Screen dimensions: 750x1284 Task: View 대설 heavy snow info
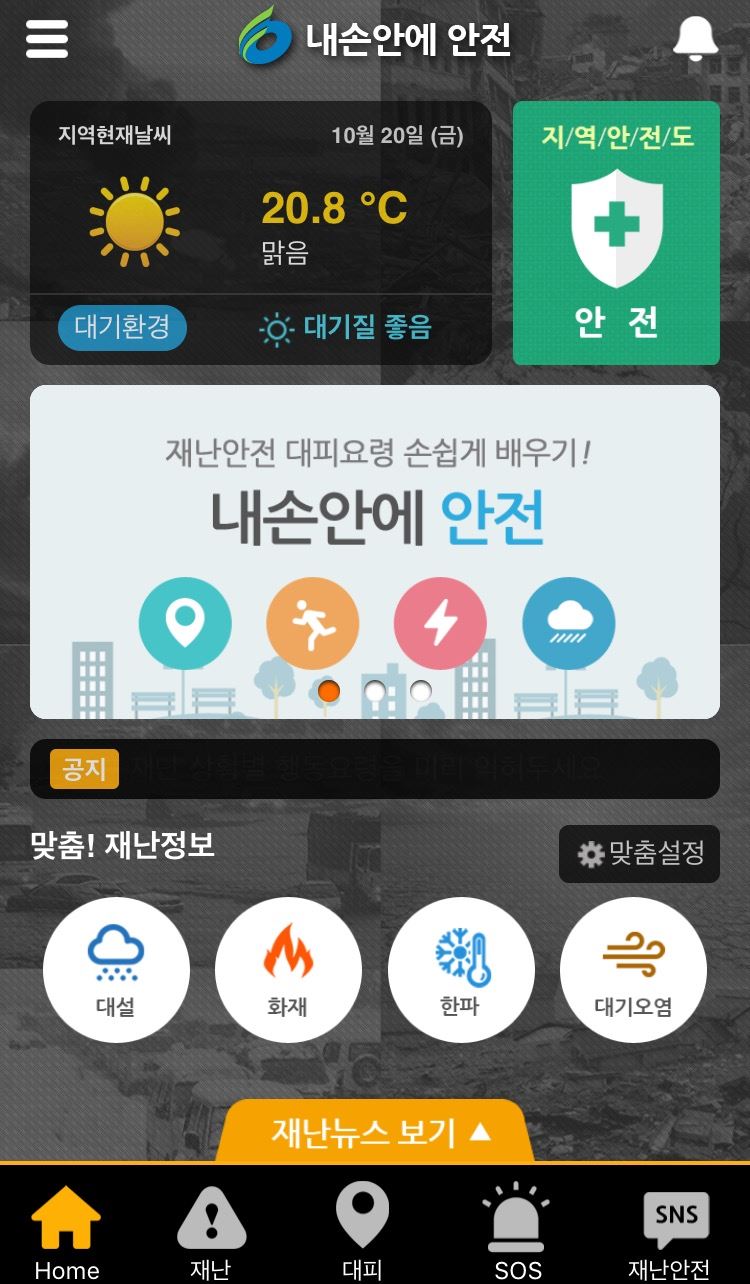point(116,970)
